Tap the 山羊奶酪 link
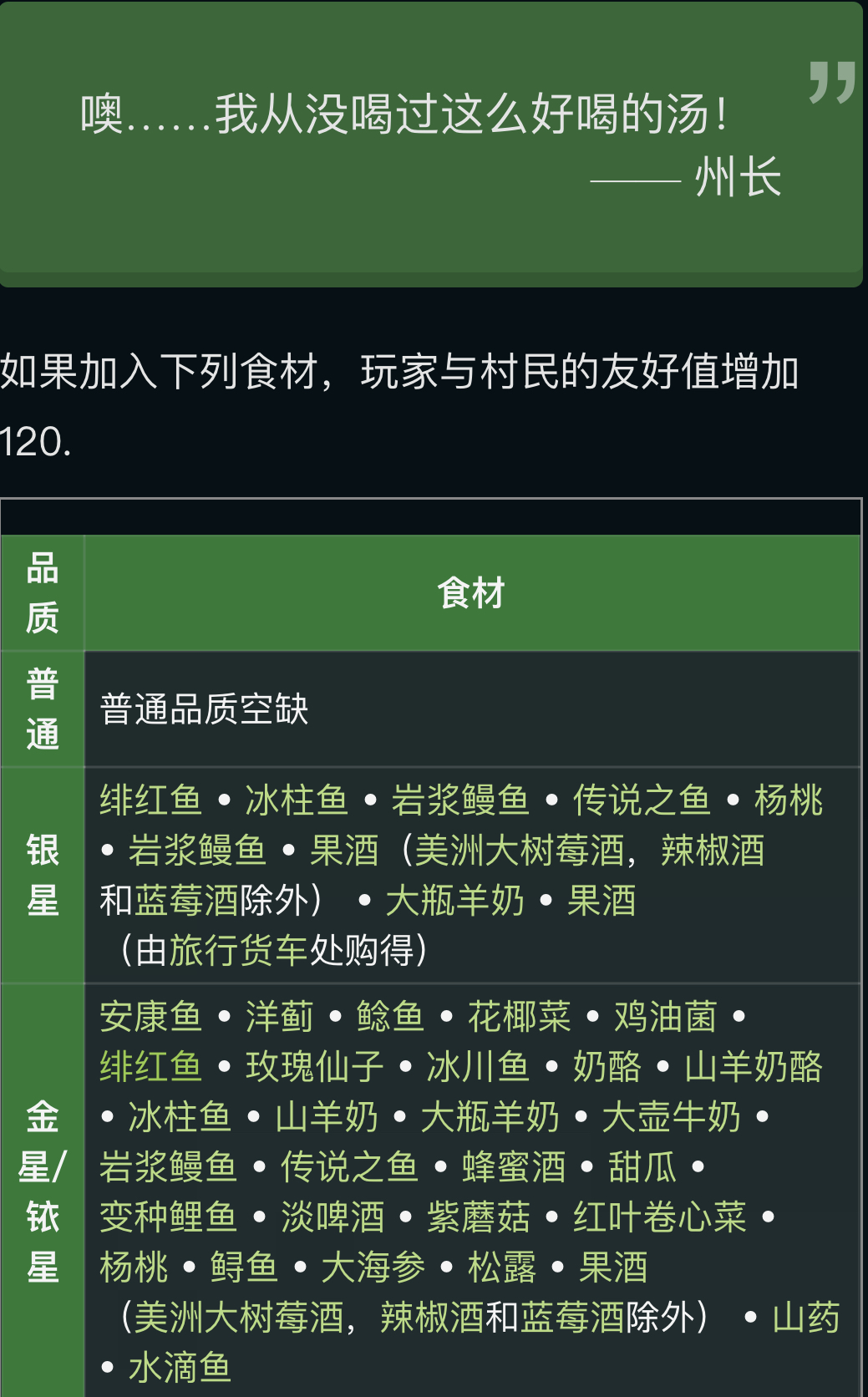 (x=753, y=1067)
